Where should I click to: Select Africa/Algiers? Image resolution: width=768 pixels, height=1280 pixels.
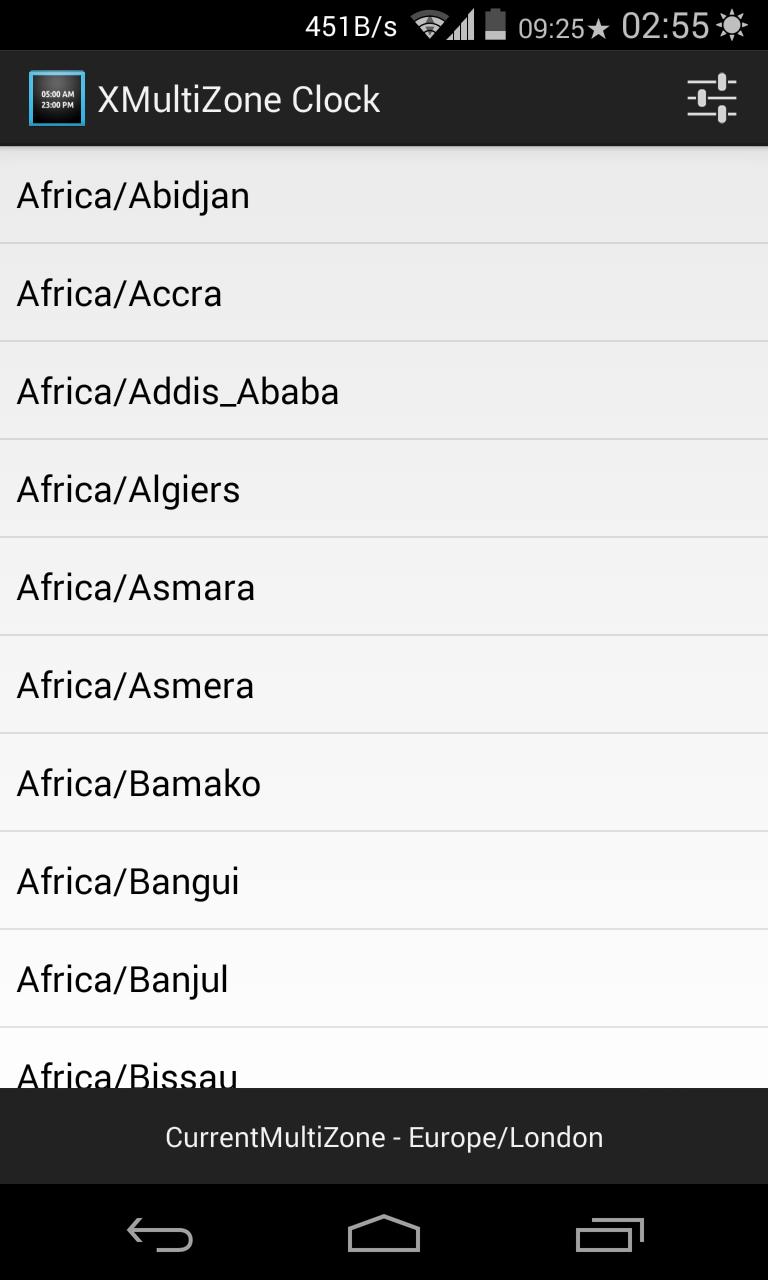click(x=384, y=490)
